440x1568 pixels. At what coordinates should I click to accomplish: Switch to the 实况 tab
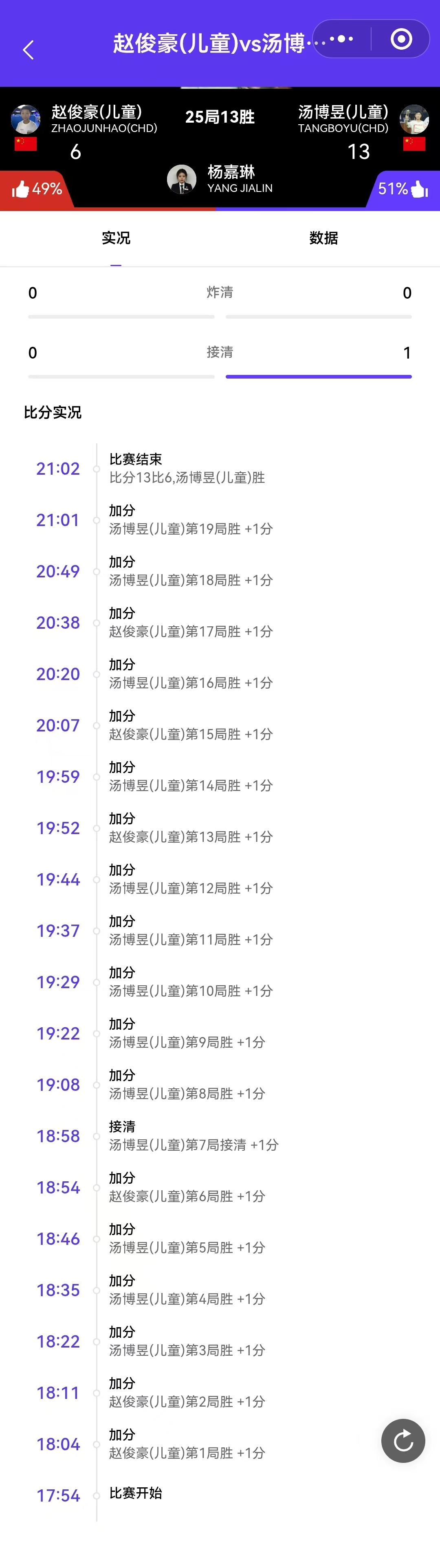point(116,238)
